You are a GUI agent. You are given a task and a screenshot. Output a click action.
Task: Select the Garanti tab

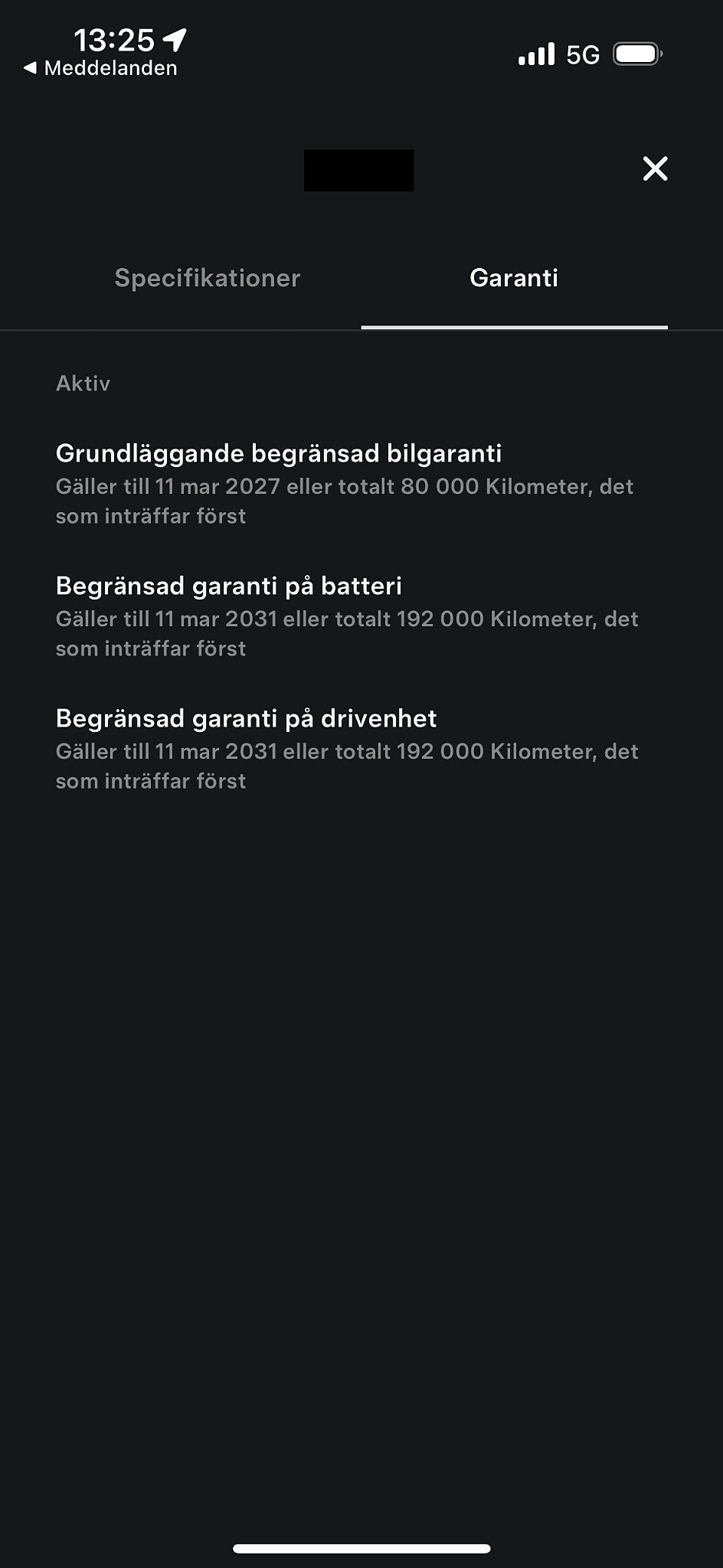pyautogui.click(x=514, y=278)
